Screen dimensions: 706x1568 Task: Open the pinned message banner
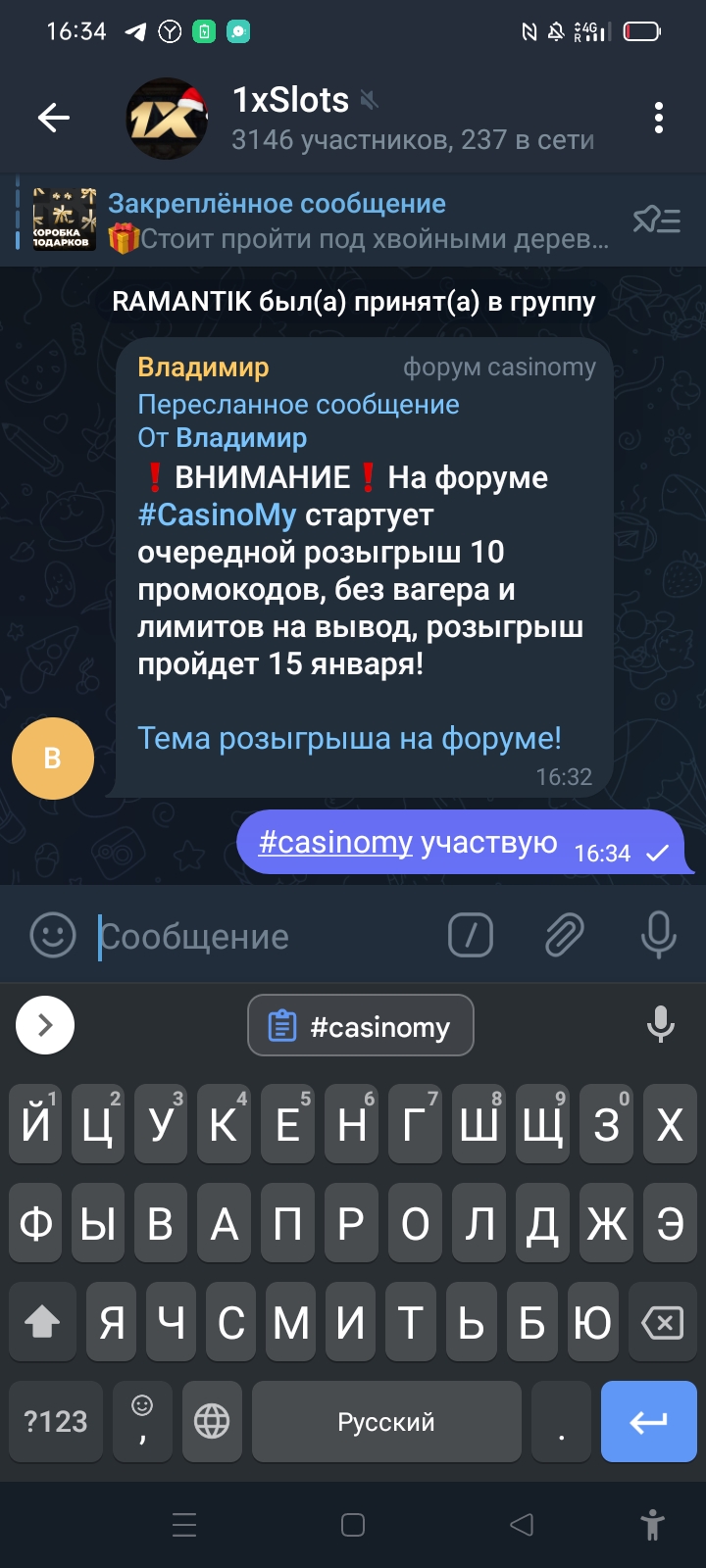[x=324, y=220]
